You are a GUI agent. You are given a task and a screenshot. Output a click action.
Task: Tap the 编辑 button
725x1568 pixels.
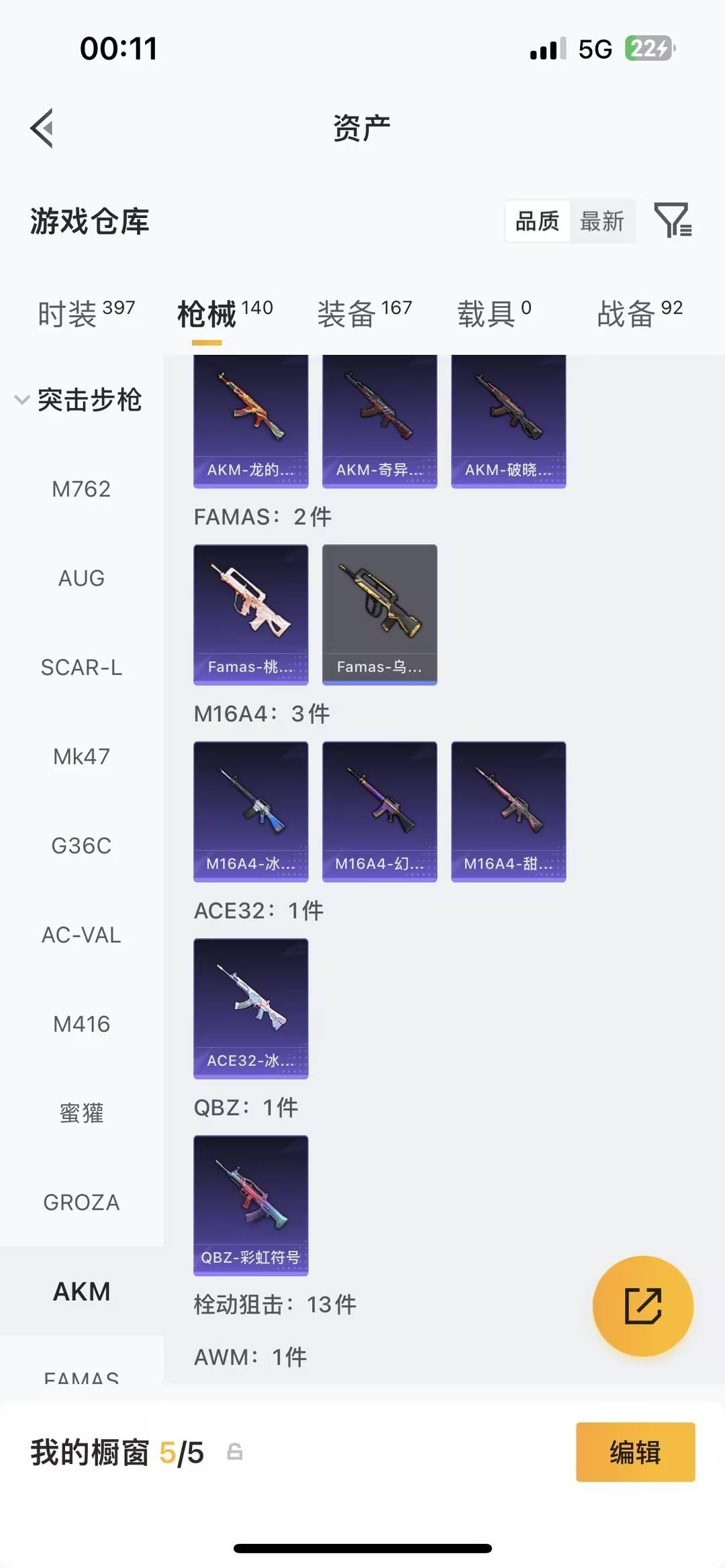pos(635,1453)
